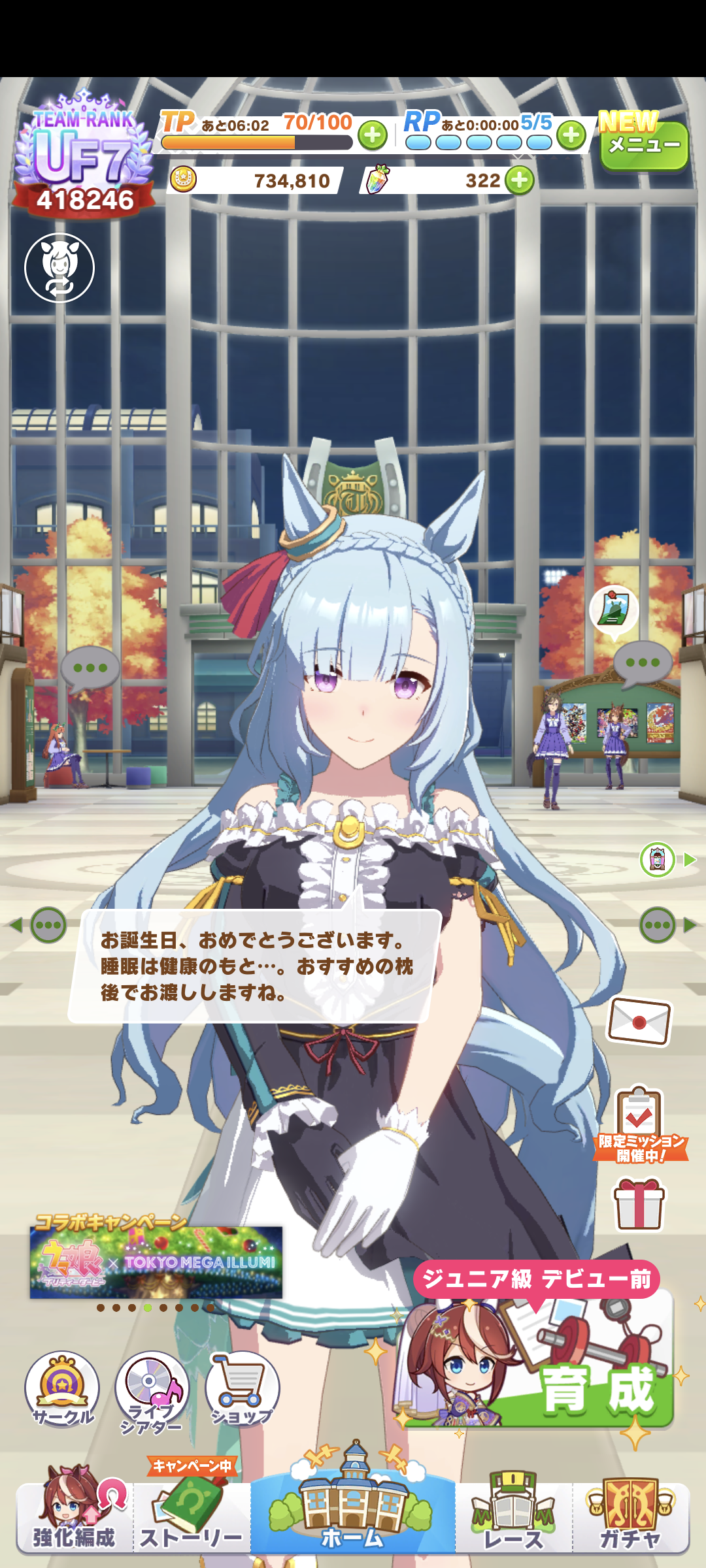Viewport: 706px width, 1568px height.
Task: Add more carrot jewels with the plus
Action: (x=520, y=180)
